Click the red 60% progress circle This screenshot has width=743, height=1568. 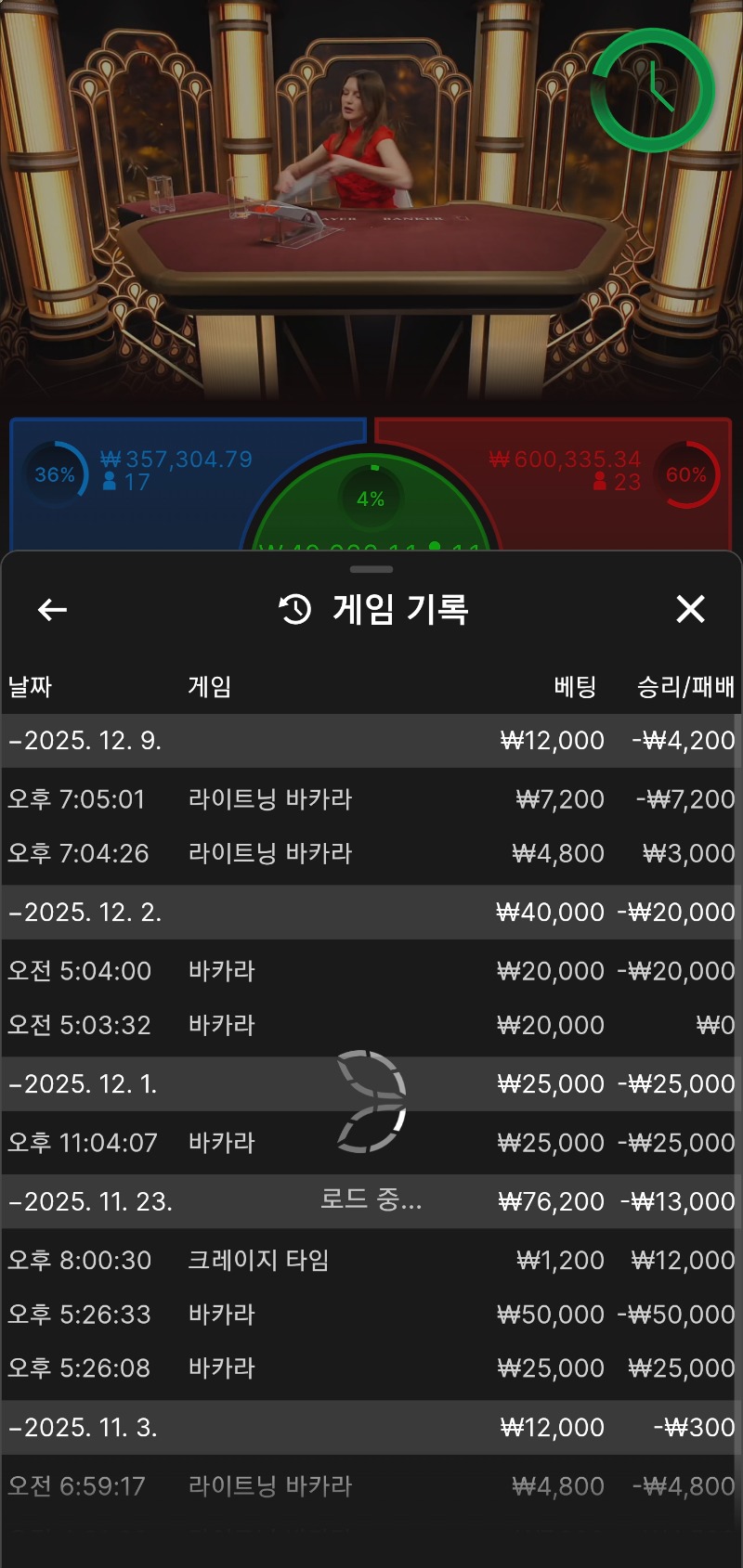(688, 475)
